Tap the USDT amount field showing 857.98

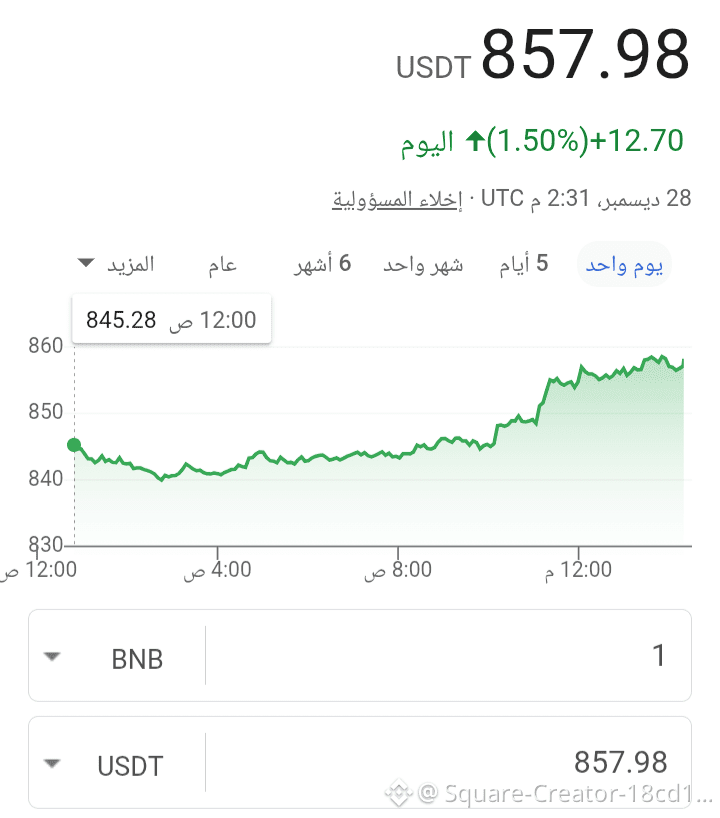[x=448, y=763]
